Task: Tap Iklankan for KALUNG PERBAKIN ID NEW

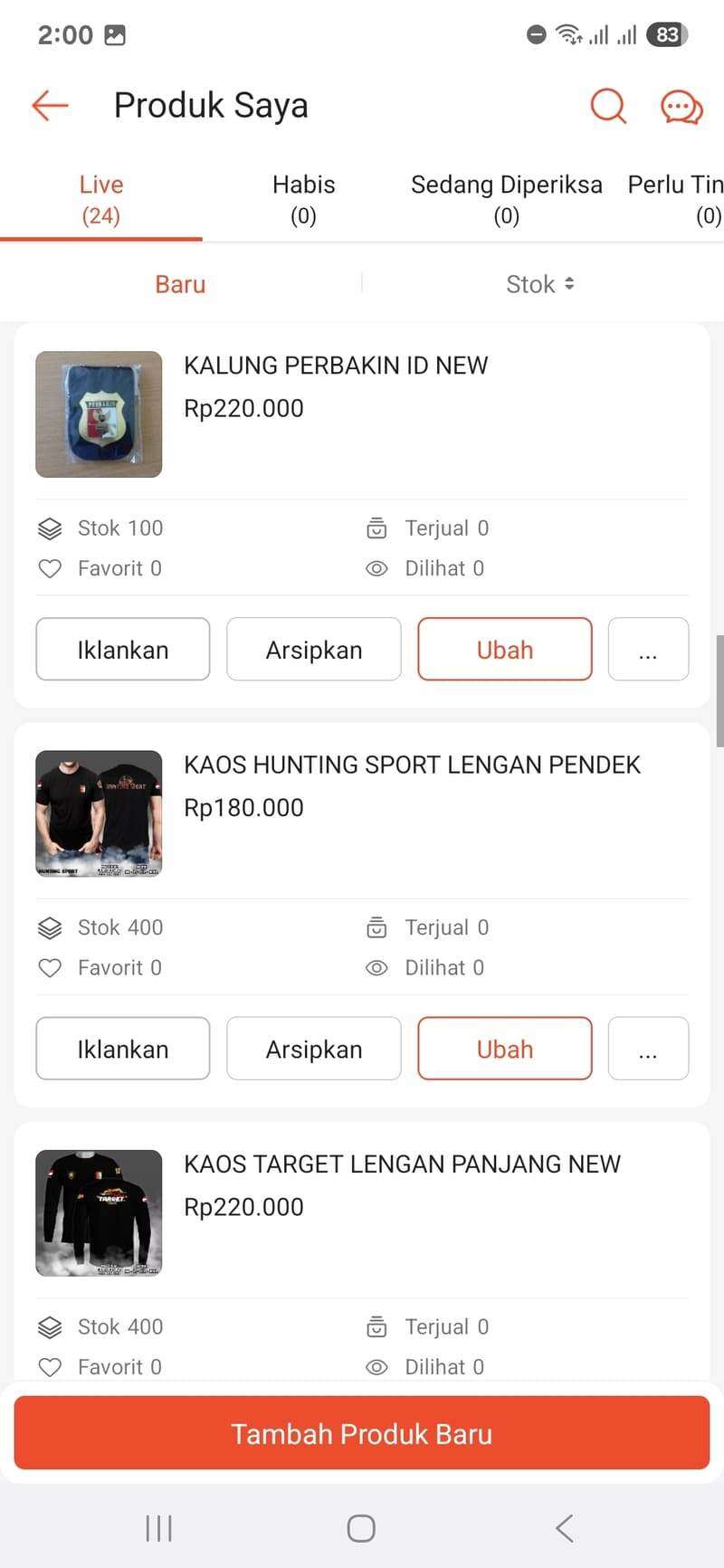Action: (123, 650)
